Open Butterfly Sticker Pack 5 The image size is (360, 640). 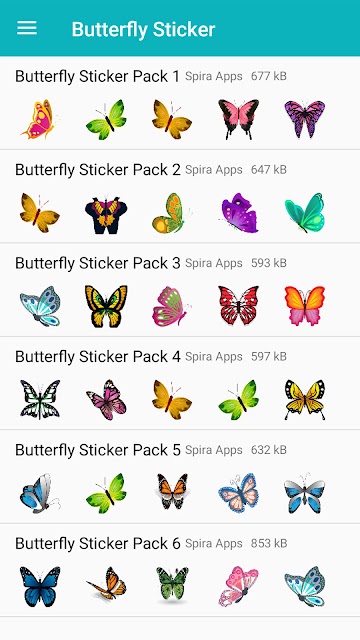[x=180, y=477]
